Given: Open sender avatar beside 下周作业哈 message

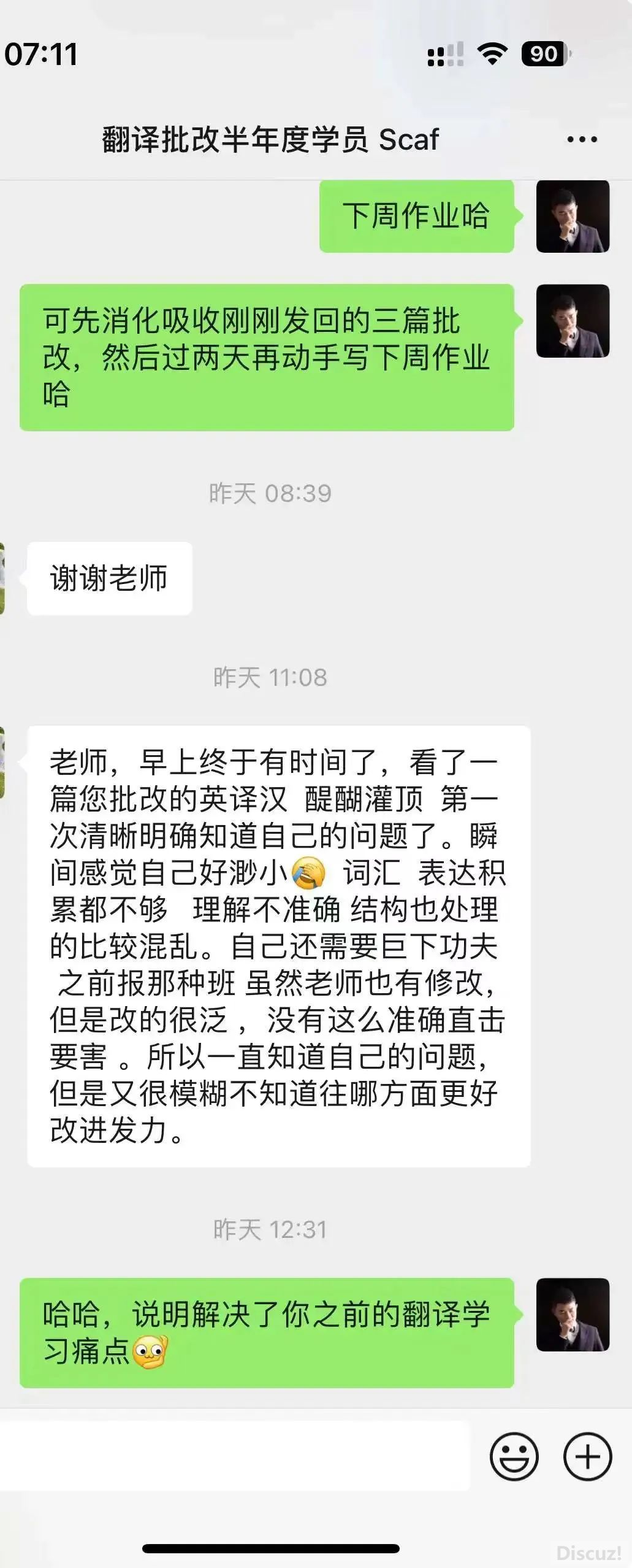Looking at the screenshot, I should coord(573,217).
